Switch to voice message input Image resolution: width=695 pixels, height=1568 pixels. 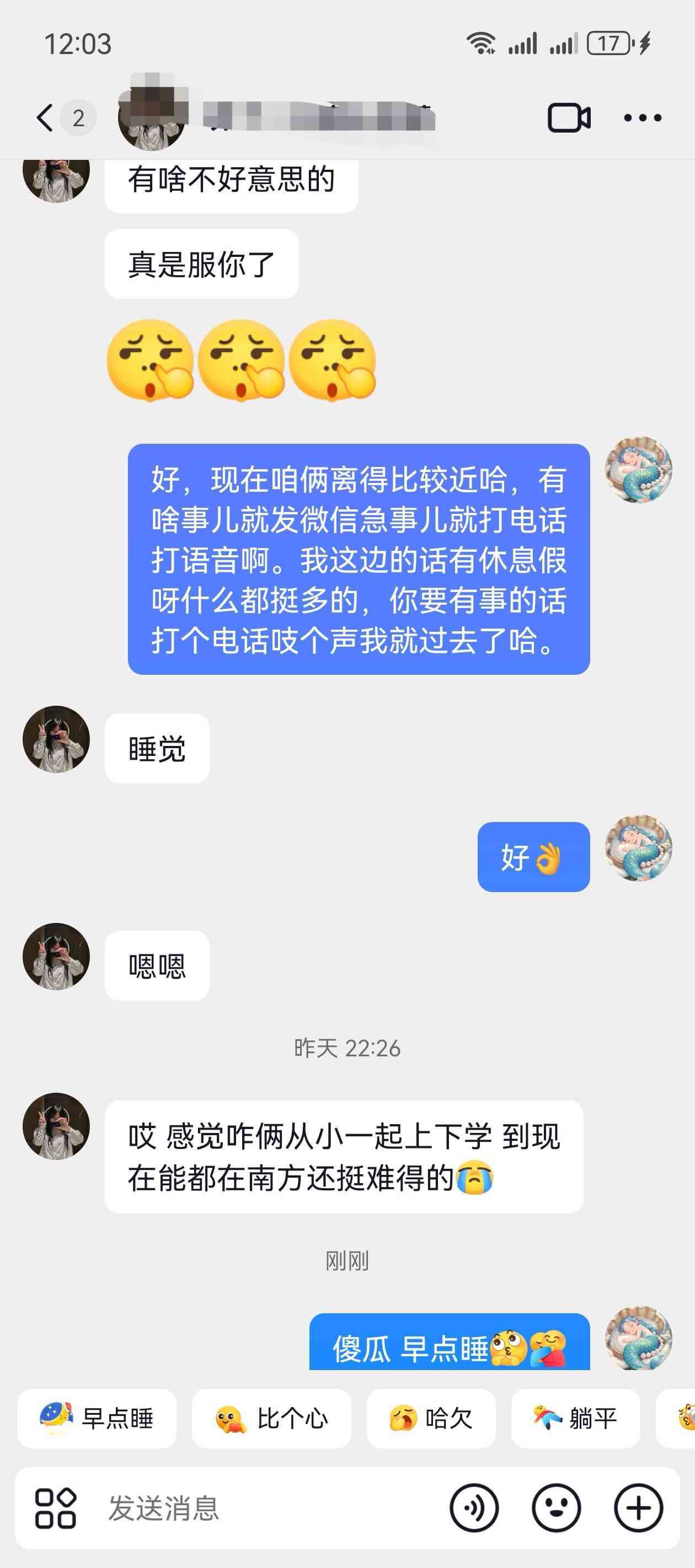point(474,1508)
